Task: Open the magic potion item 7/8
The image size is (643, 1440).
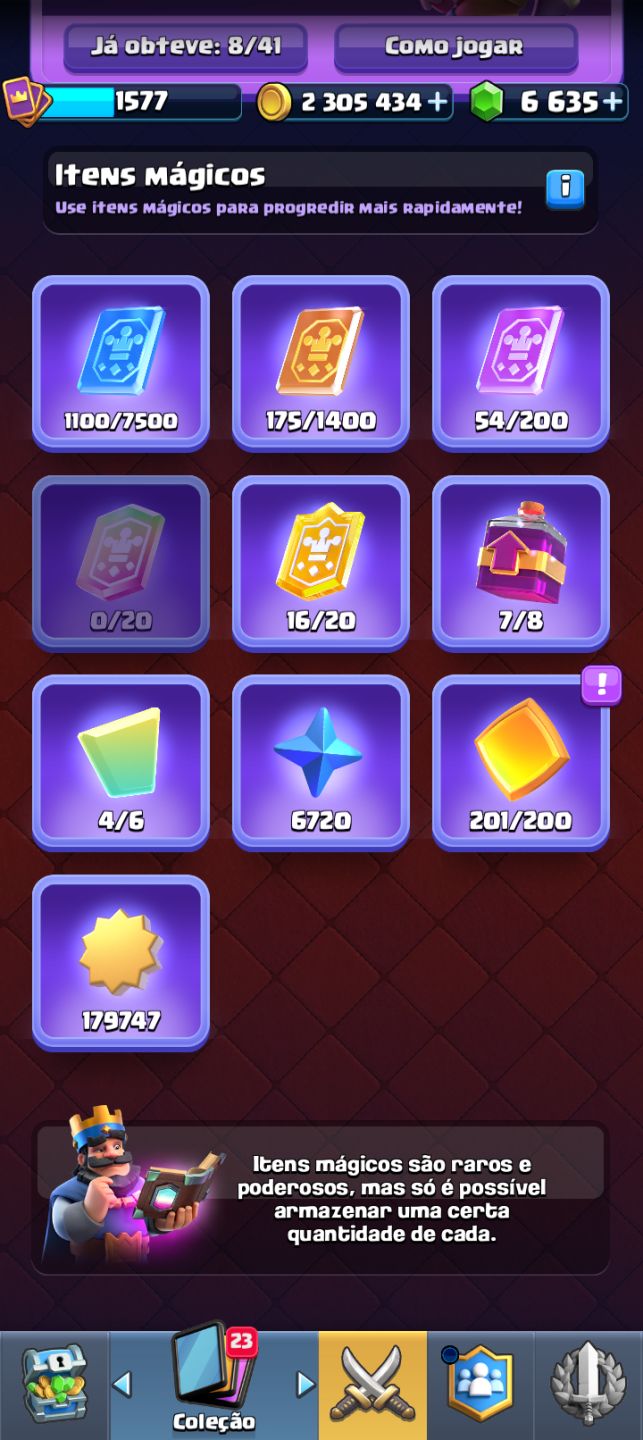Action: tap(521, 563)
